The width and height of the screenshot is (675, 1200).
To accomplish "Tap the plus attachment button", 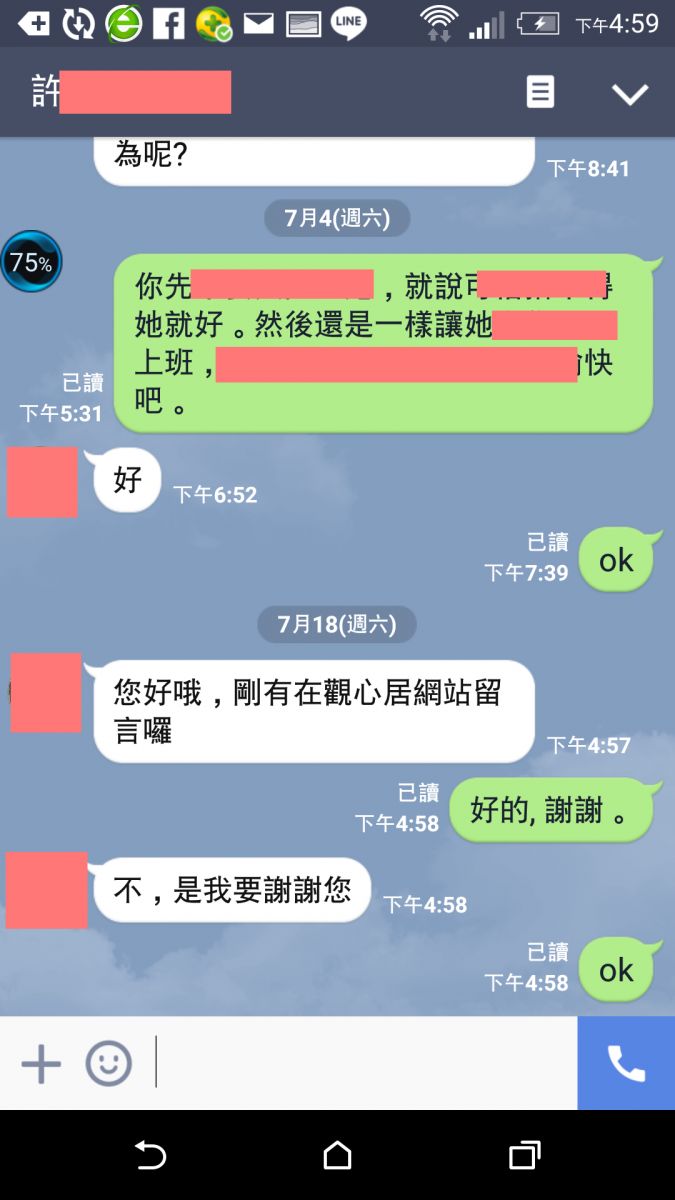I will [x=41, y=1064].
